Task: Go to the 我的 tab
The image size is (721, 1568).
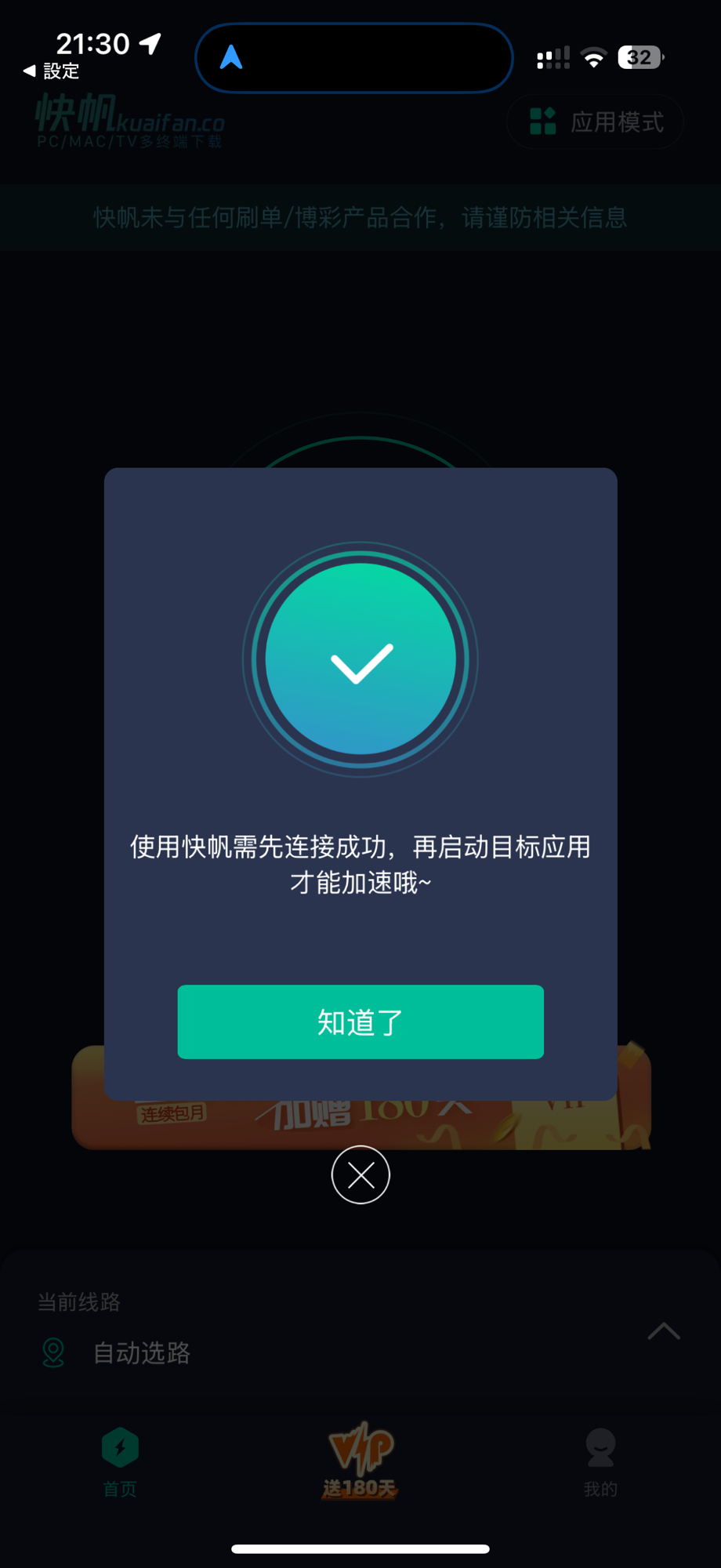Action: tap(600, 1462)
